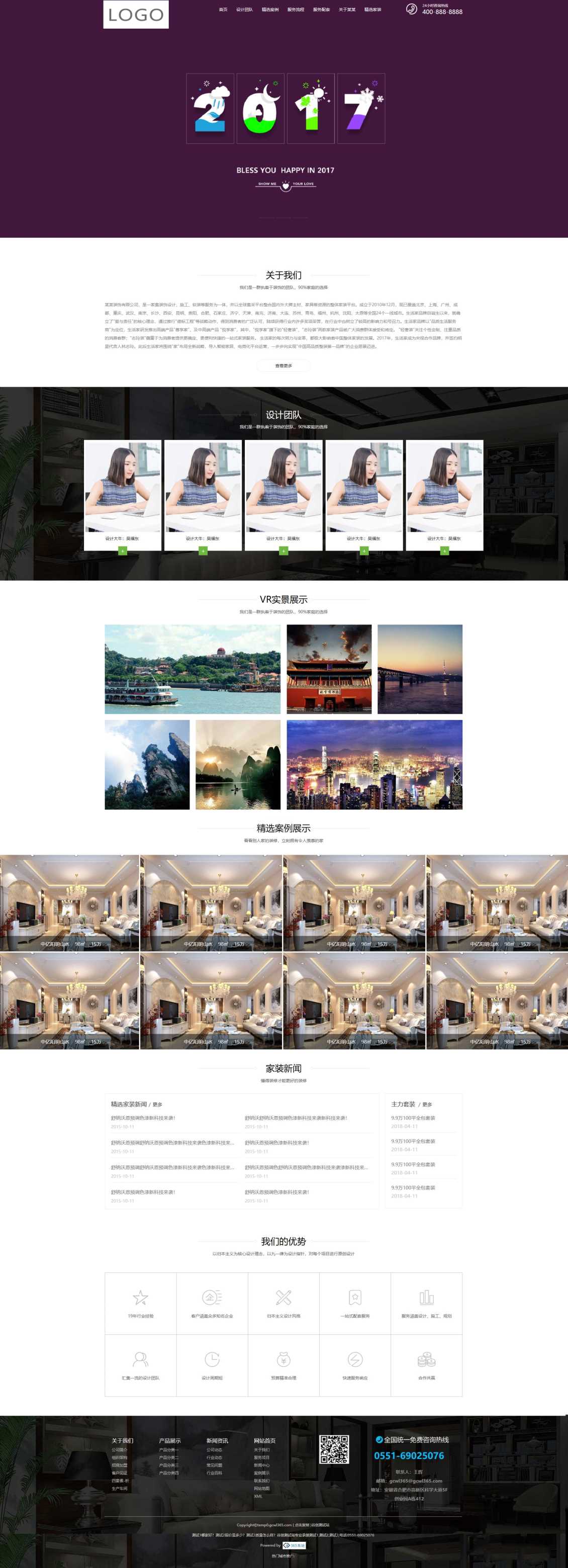The width and height of the screenshot is (568, 1568).
Task: Open 网站地图 in the footer
Action: (x=262, y=1488)
